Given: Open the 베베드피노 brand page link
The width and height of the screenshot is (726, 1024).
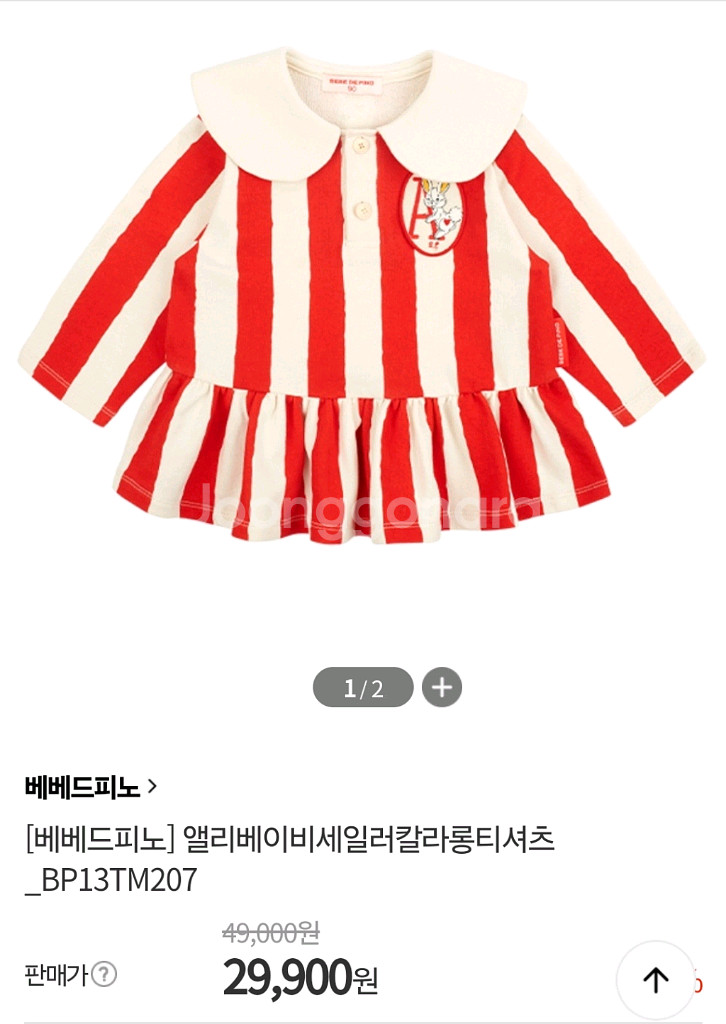Looking at the screenshot, I should pyautogui.click(x=91, y=786).
